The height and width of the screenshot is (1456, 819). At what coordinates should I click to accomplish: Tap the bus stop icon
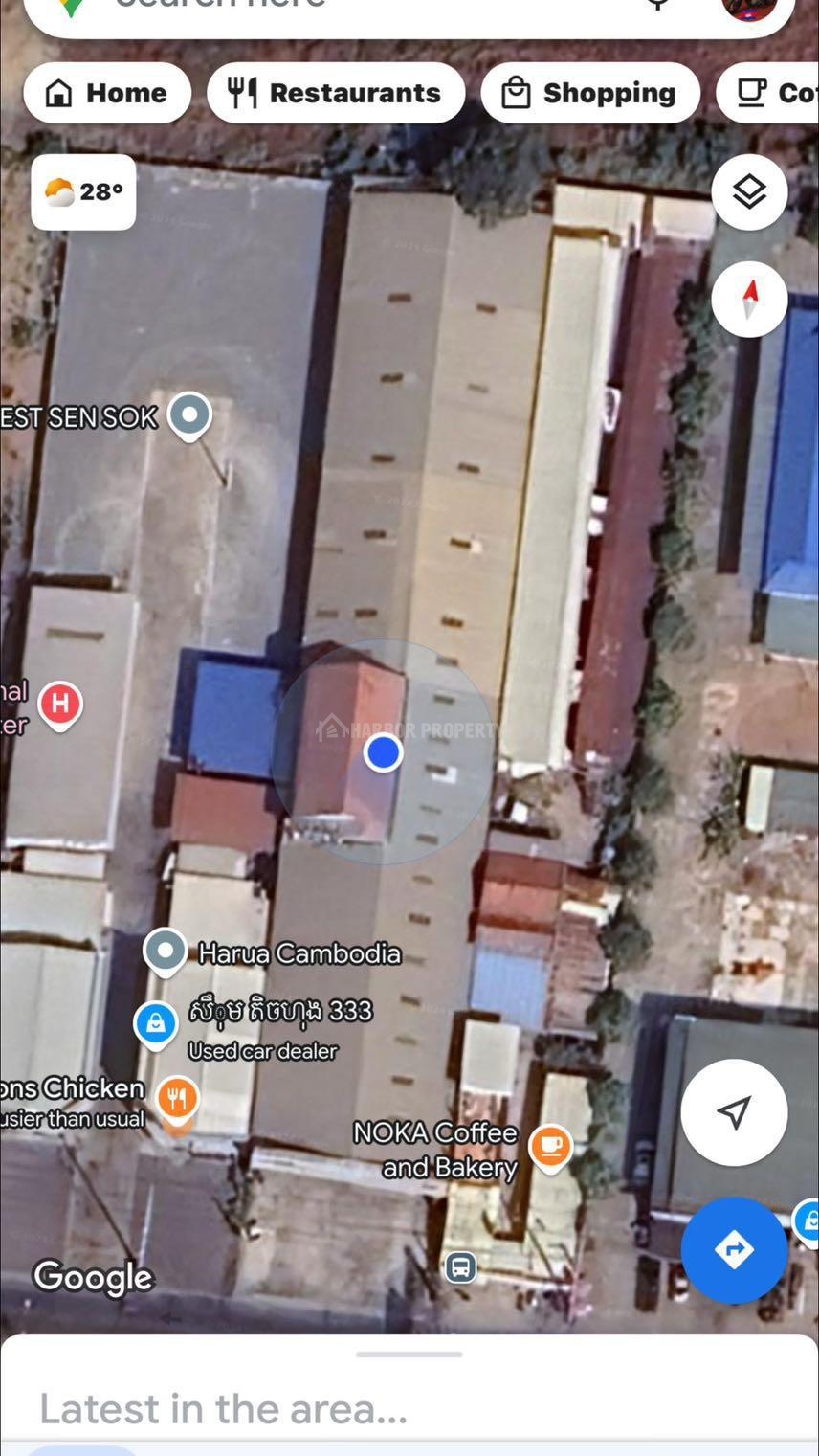click(461, 1267)
